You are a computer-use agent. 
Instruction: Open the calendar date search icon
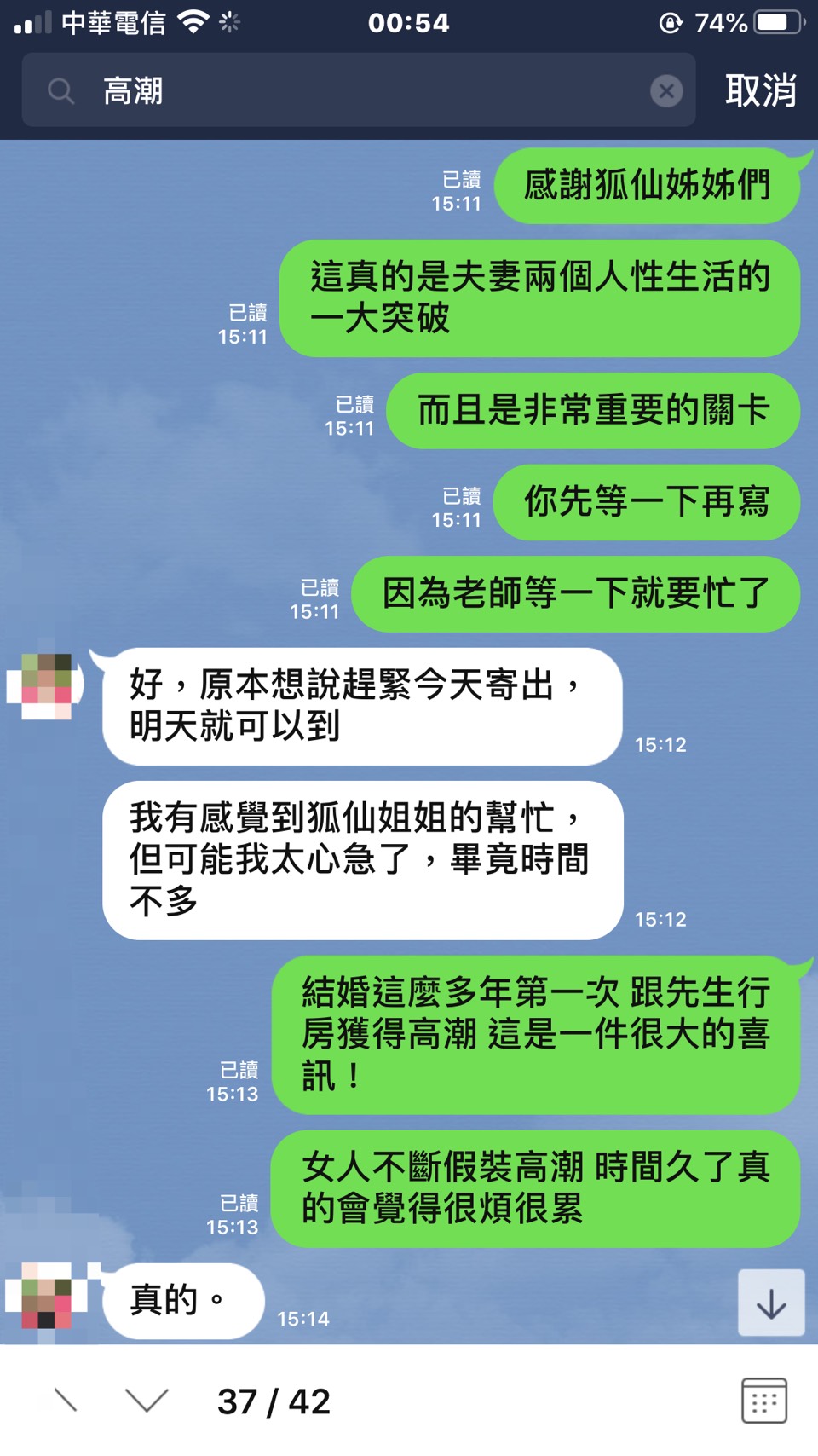click(763, 1401)
